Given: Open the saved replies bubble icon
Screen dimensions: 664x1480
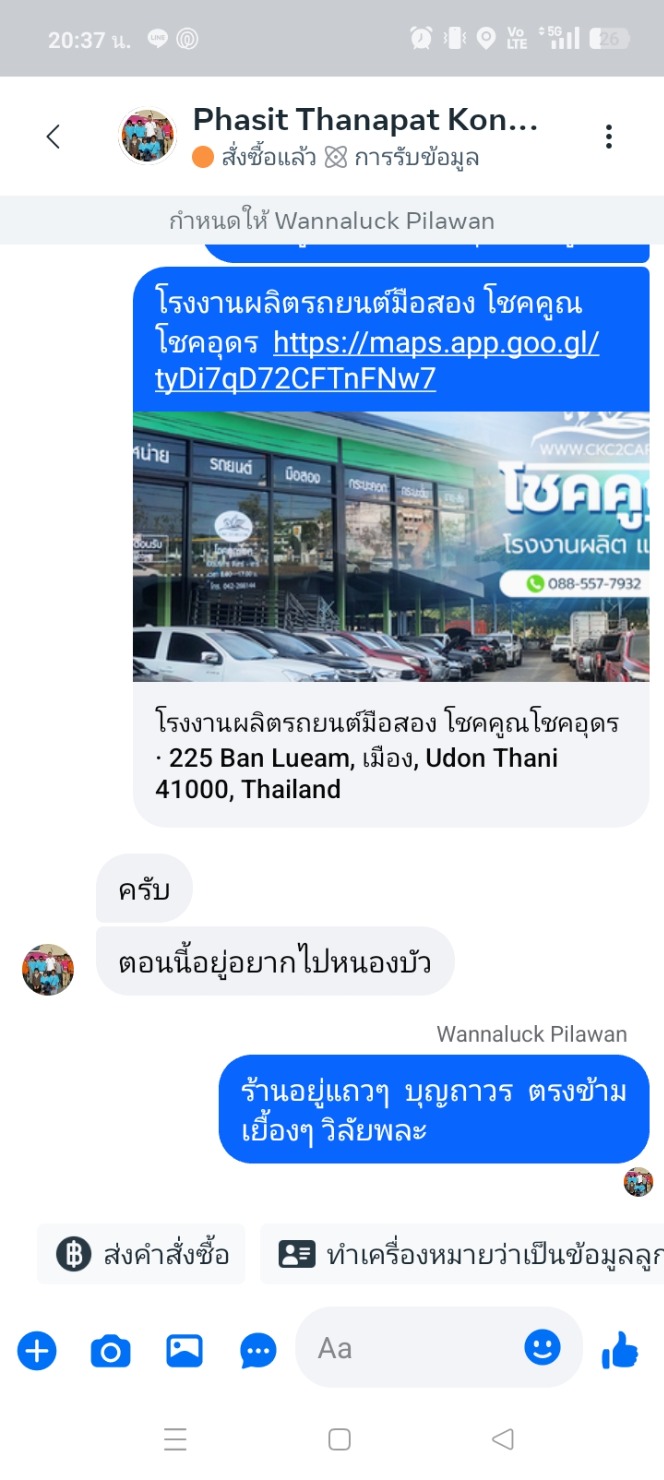Looking at the screenshot, I should pyautogui.click(x=259, y=1352).
